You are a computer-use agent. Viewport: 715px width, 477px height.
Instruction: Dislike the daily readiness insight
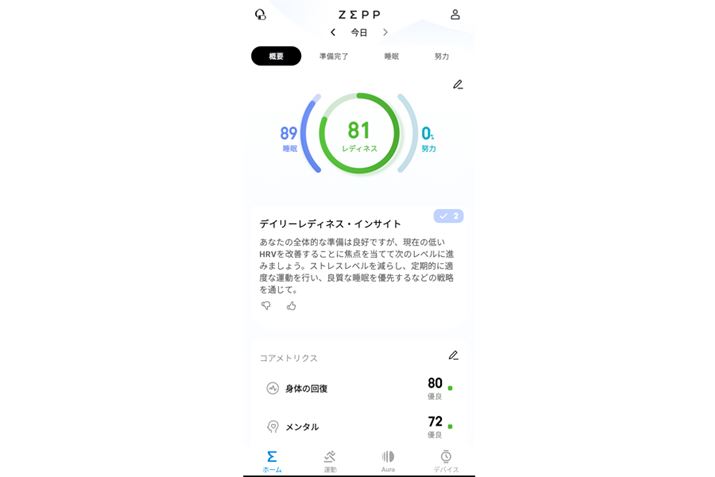point(266,306)
